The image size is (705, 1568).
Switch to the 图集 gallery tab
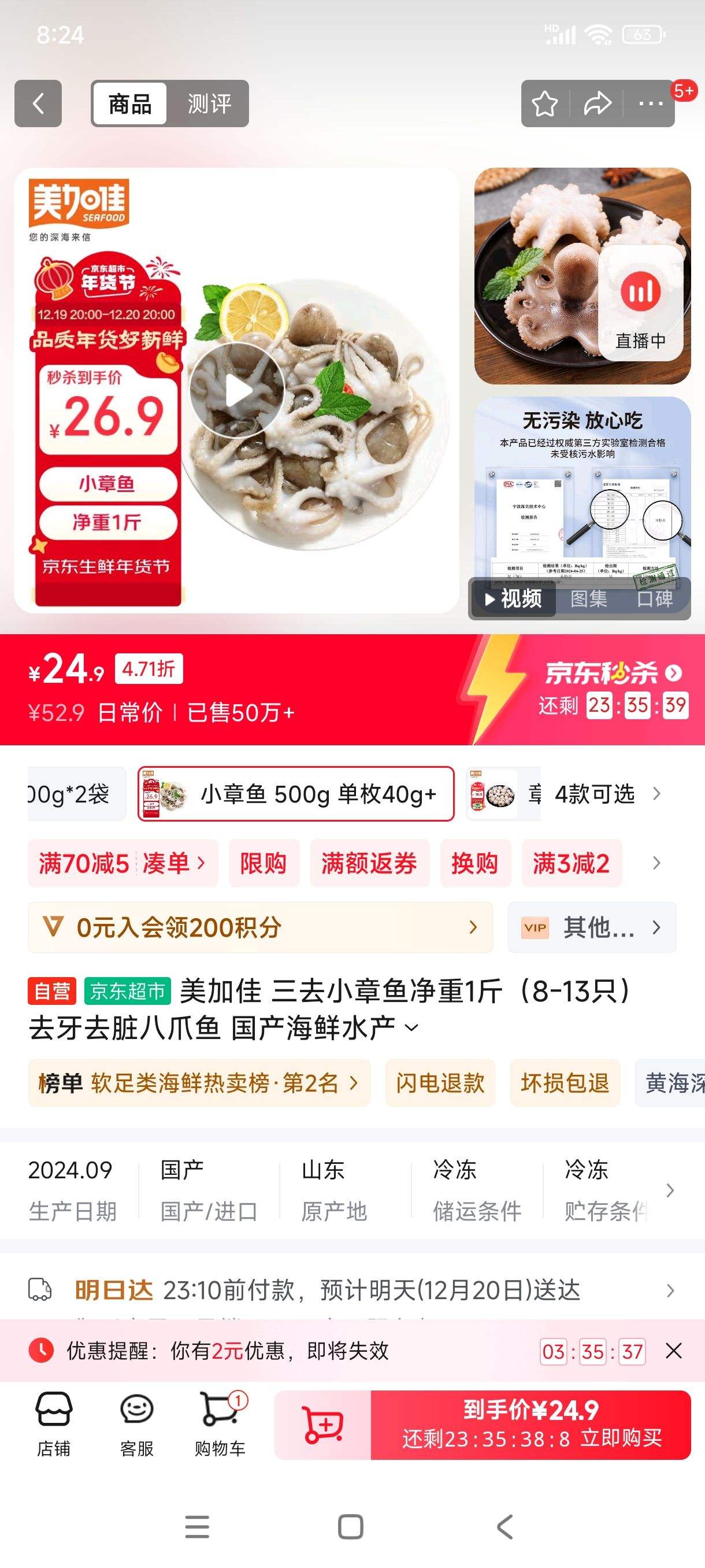pos(591,599)
